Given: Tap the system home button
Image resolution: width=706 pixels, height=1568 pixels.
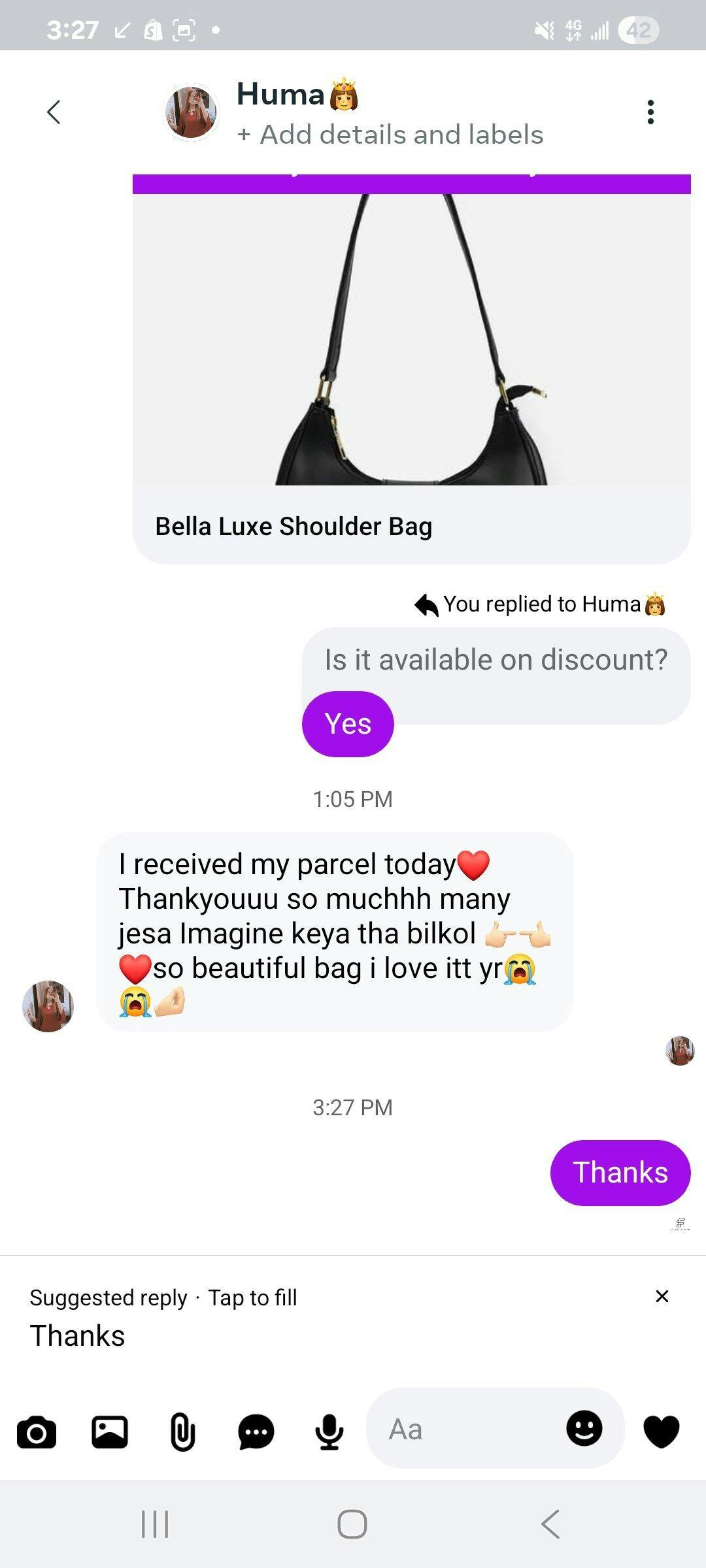Looking at the screenshot, I should tap(352, 1524).
